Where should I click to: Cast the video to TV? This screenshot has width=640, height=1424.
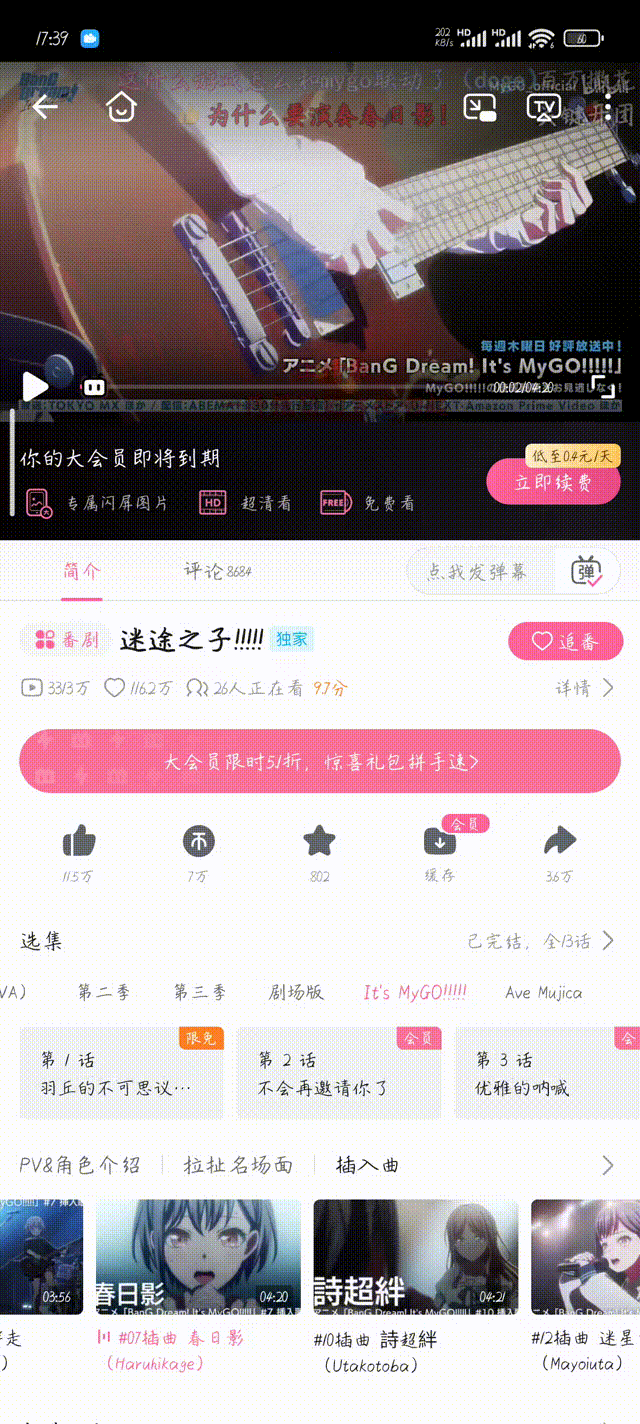[x=544, y=108]
